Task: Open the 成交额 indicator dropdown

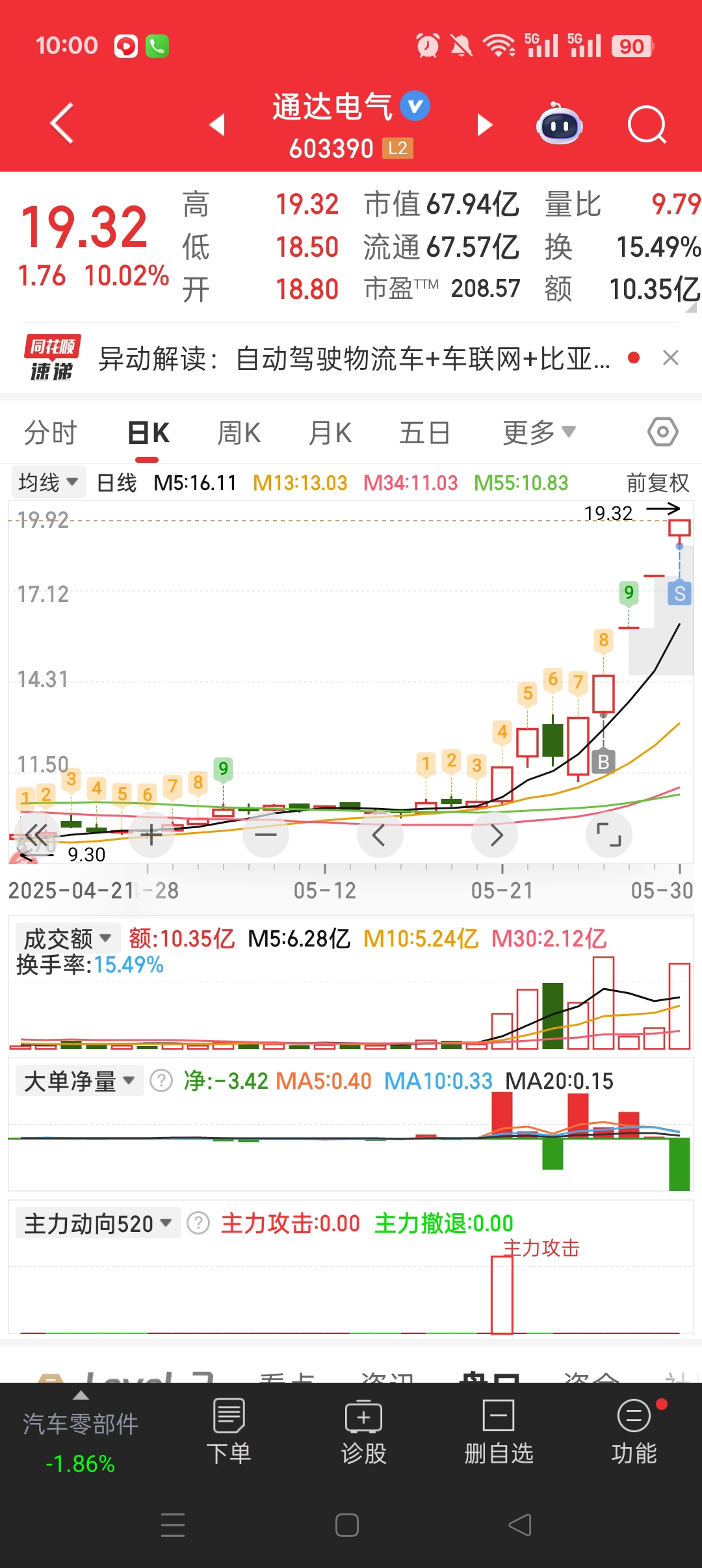Action: tap(68, 938)
